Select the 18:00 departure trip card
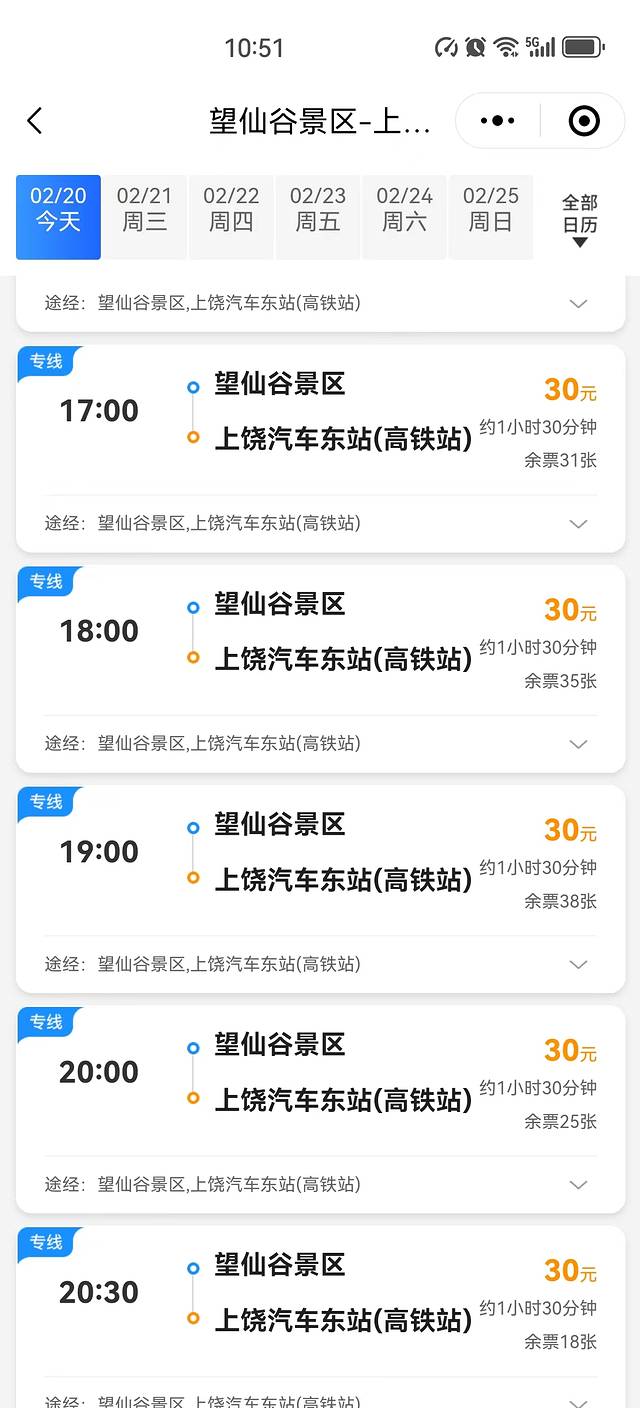 tap(320, 640)
